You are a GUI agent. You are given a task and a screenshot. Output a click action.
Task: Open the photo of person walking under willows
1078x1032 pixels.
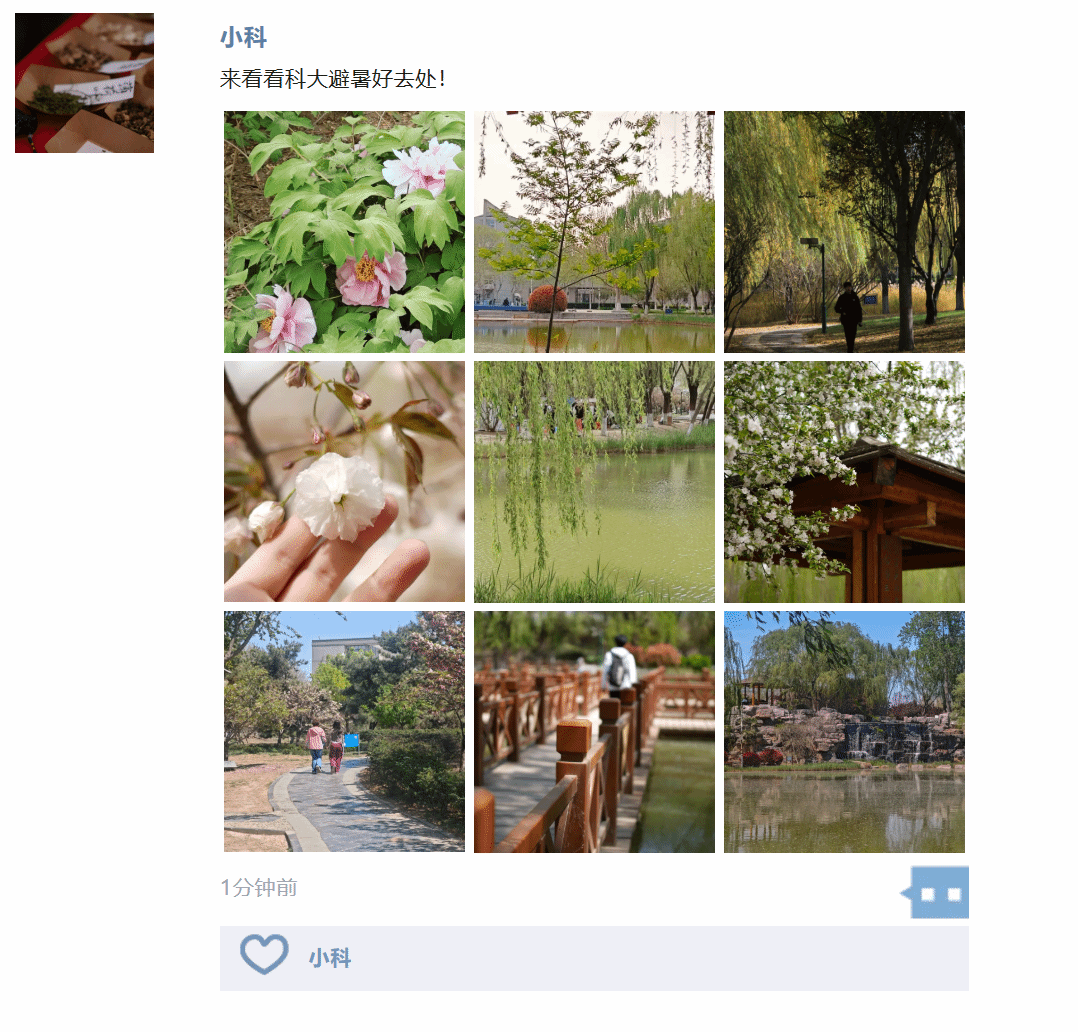844,232
